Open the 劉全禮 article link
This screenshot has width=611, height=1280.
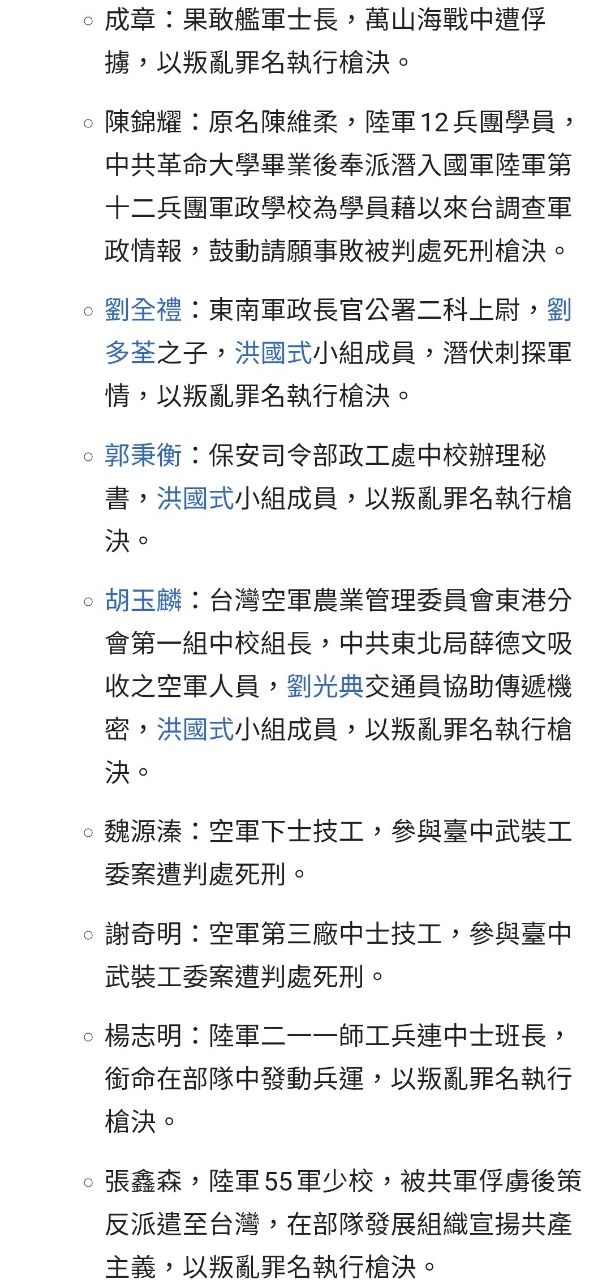click(x=144, y=311)
